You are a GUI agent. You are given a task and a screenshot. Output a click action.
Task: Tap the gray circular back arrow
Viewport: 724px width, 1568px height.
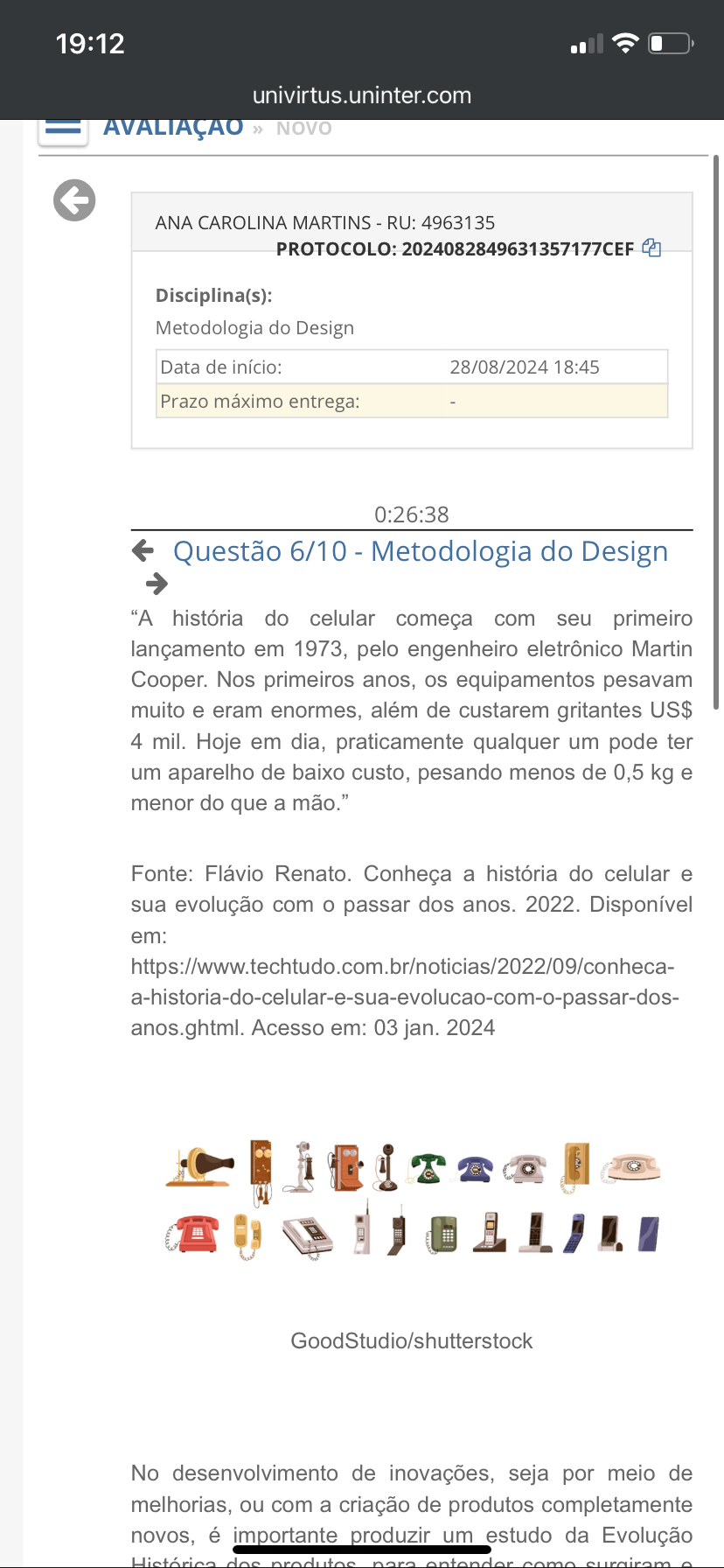74,200
